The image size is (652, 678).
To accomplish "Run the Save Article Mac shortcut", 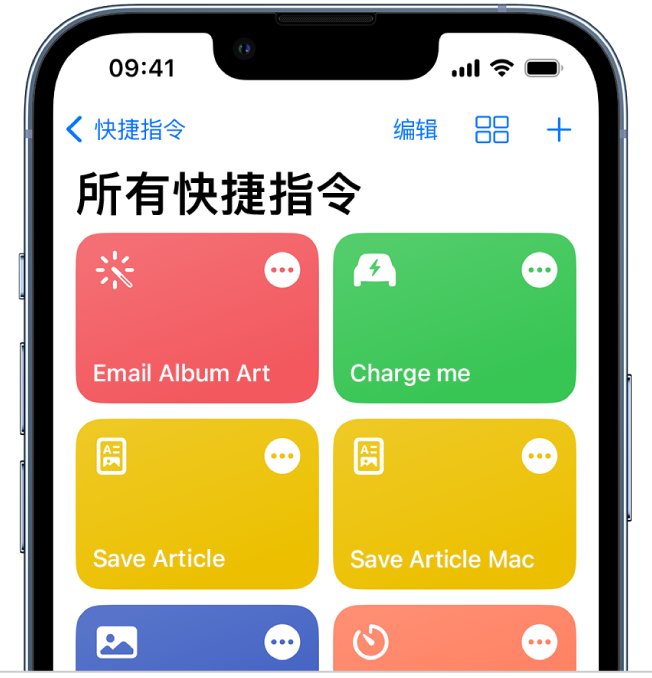I will (440, 525).
